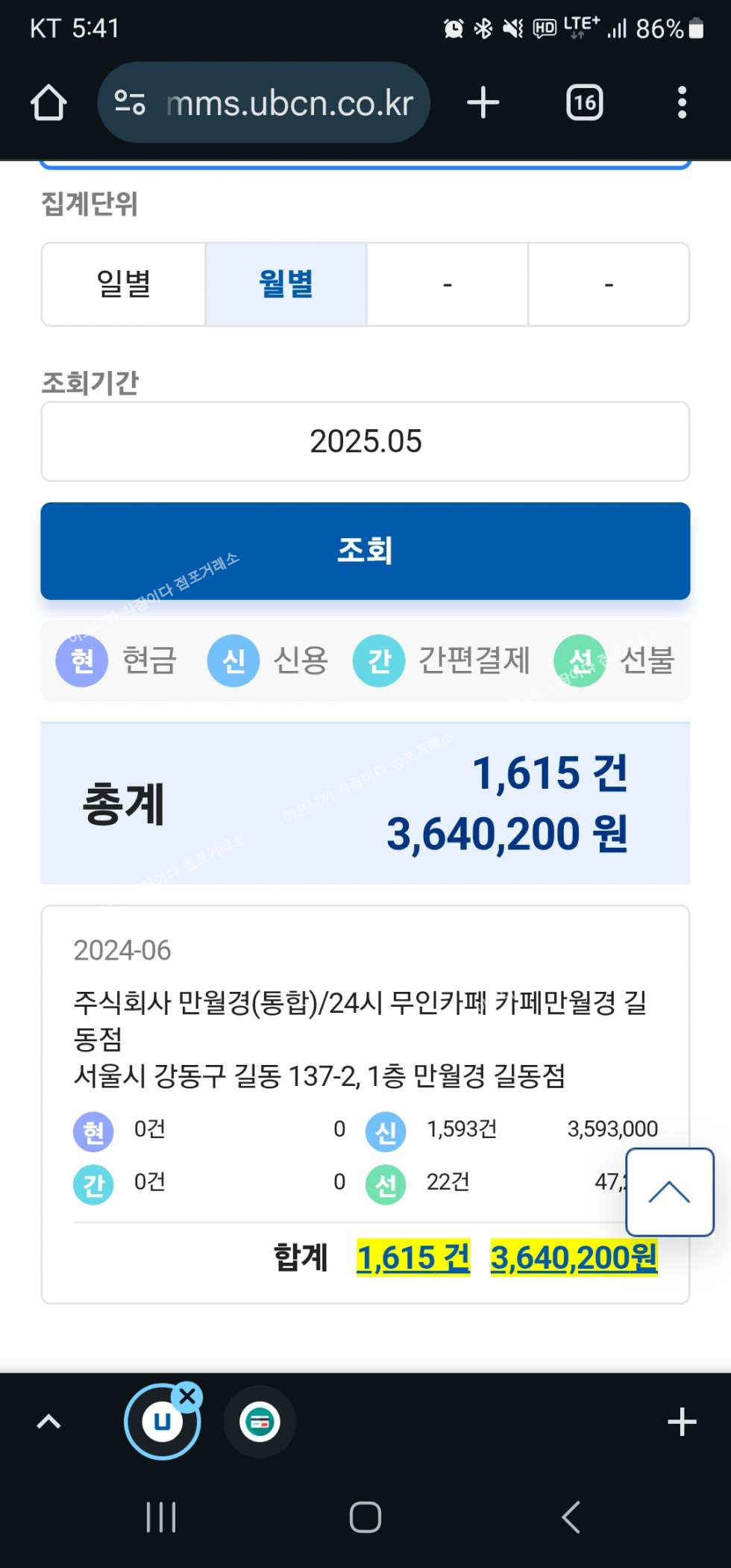Image resolution: width=731 pixels, height=1568 pixels.
Task: Show the 16 open tabs
Action: (584, 103)
